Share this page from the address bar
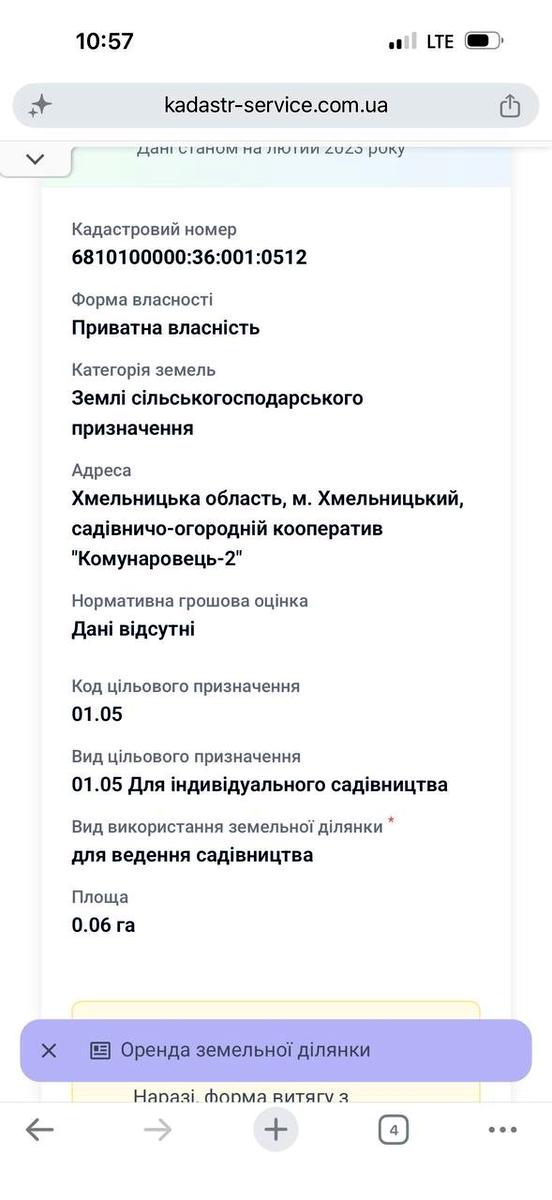552x1200 pixels. (x=509, y=105)
